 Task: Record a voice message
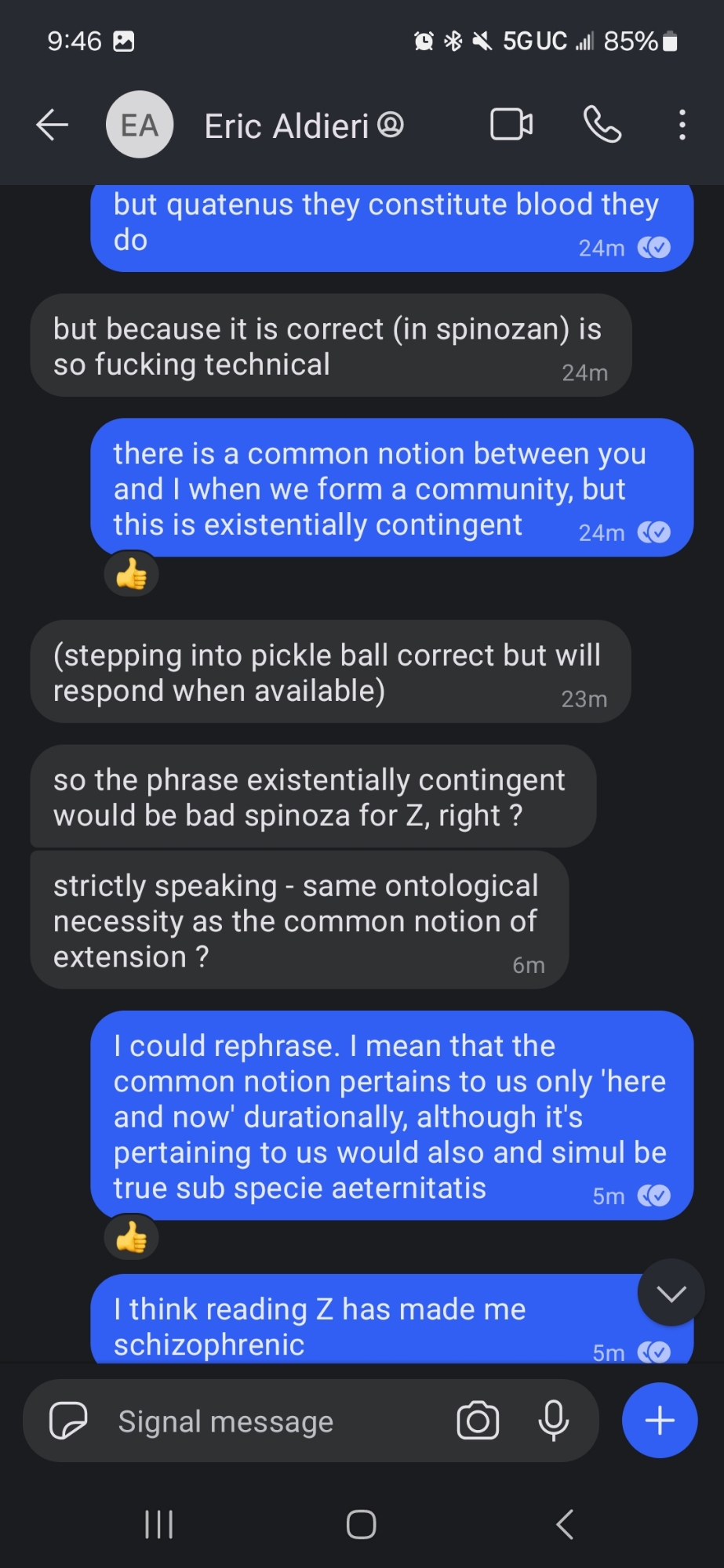click(553, 1421)
